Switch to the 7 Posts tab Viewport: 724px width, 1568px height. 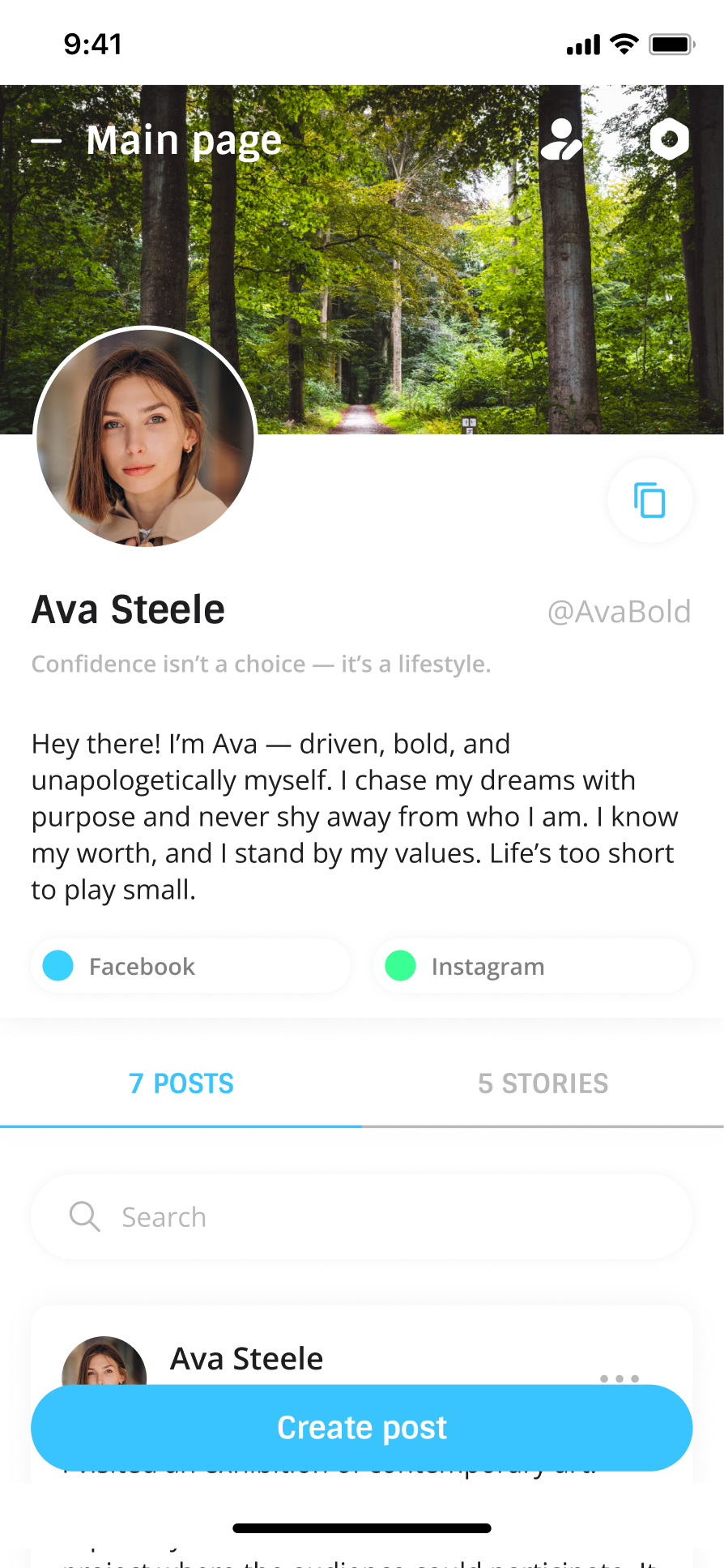click(181, 1083)
